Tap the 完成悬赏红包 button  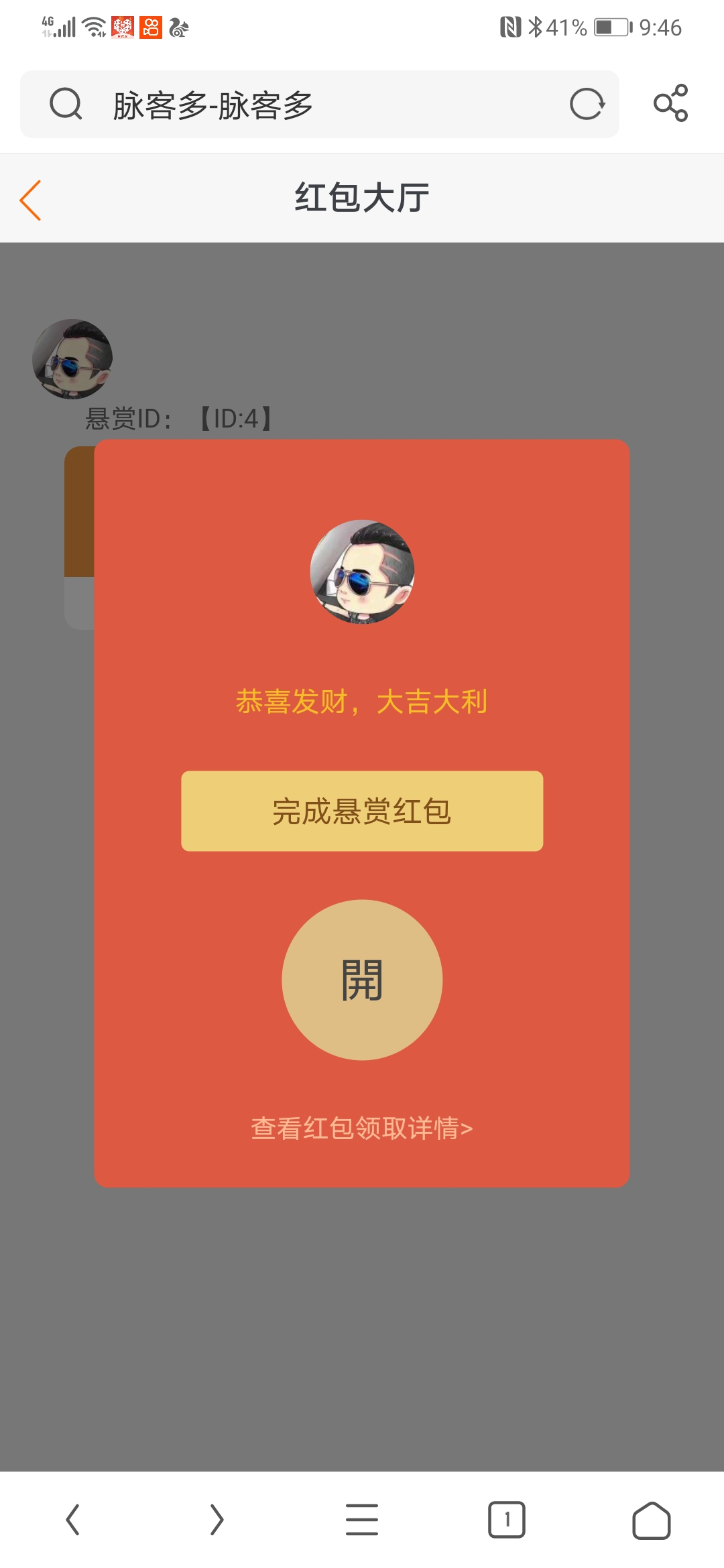pos(362,811)
